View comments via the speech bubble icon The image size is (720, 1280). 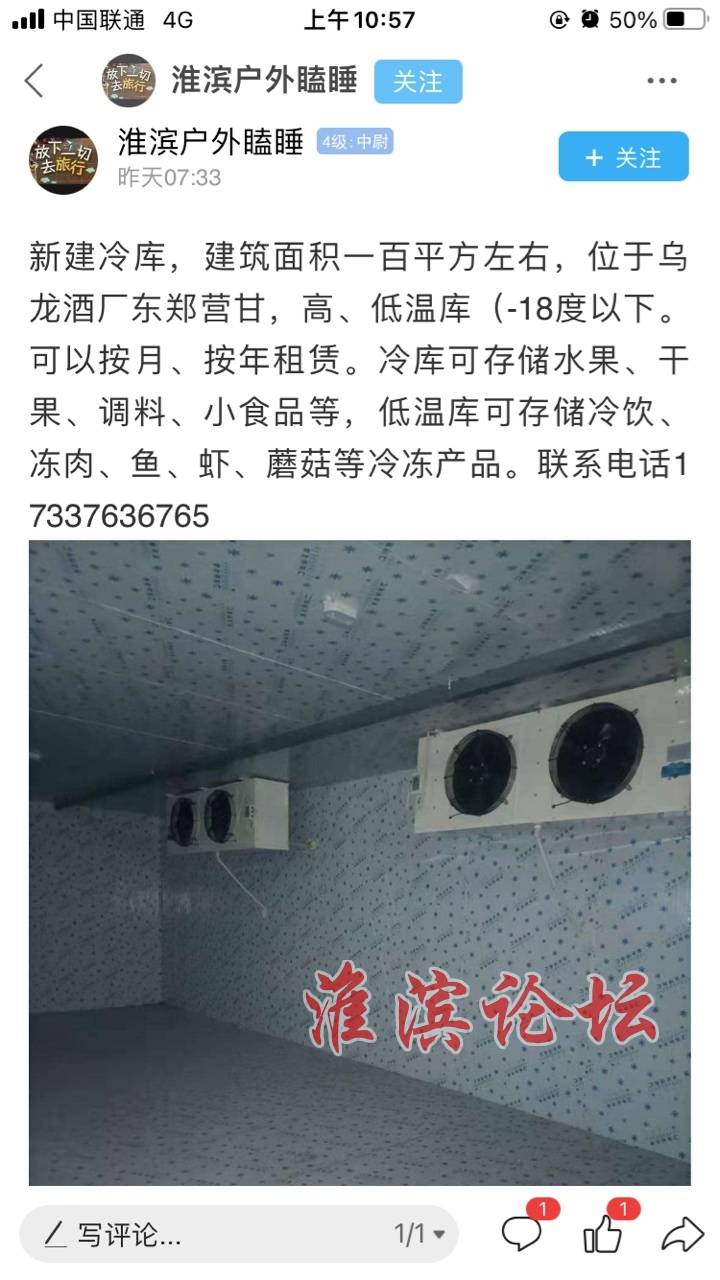click(523, 1233)
